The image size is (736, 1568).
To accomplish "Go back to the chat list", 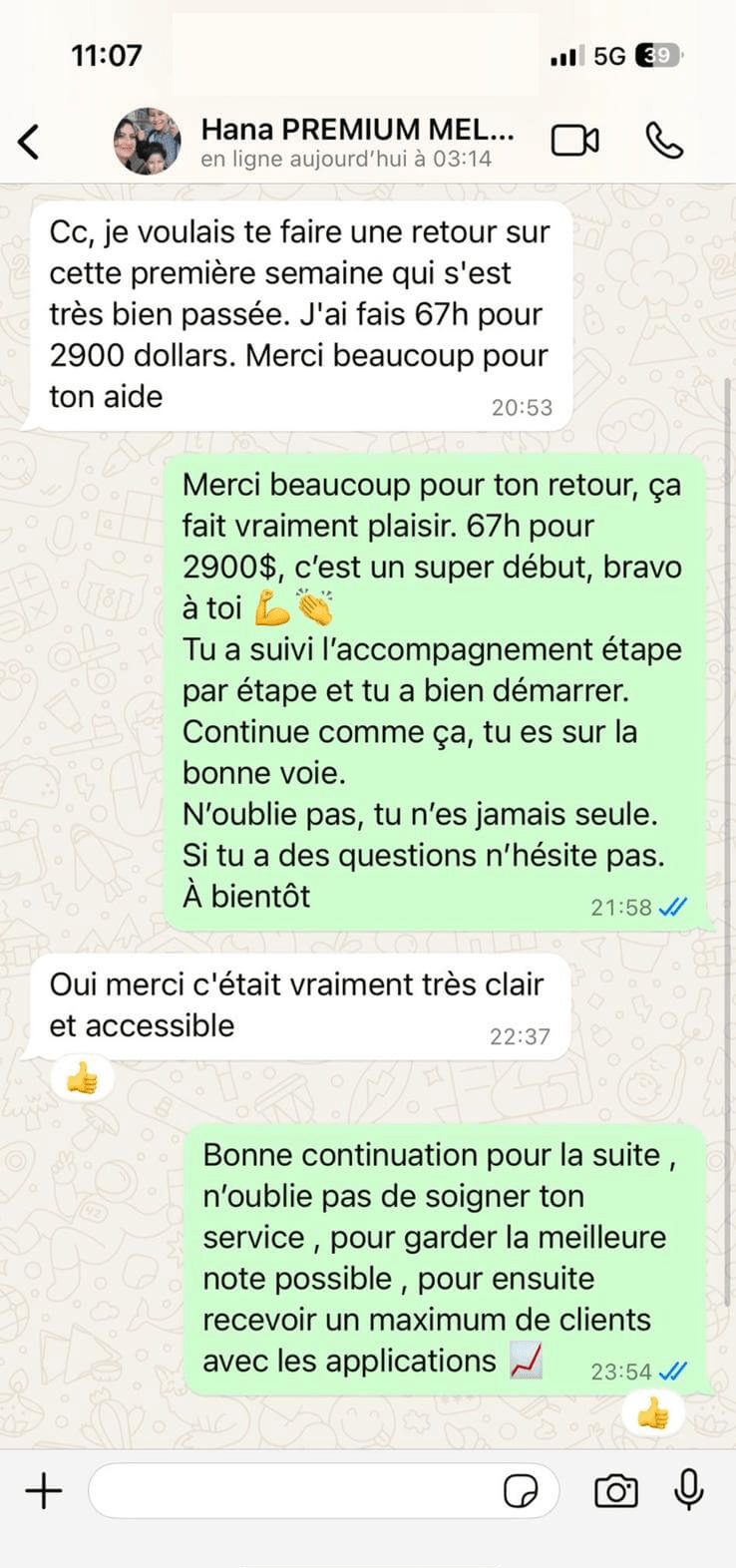I will tap(30, 142).
